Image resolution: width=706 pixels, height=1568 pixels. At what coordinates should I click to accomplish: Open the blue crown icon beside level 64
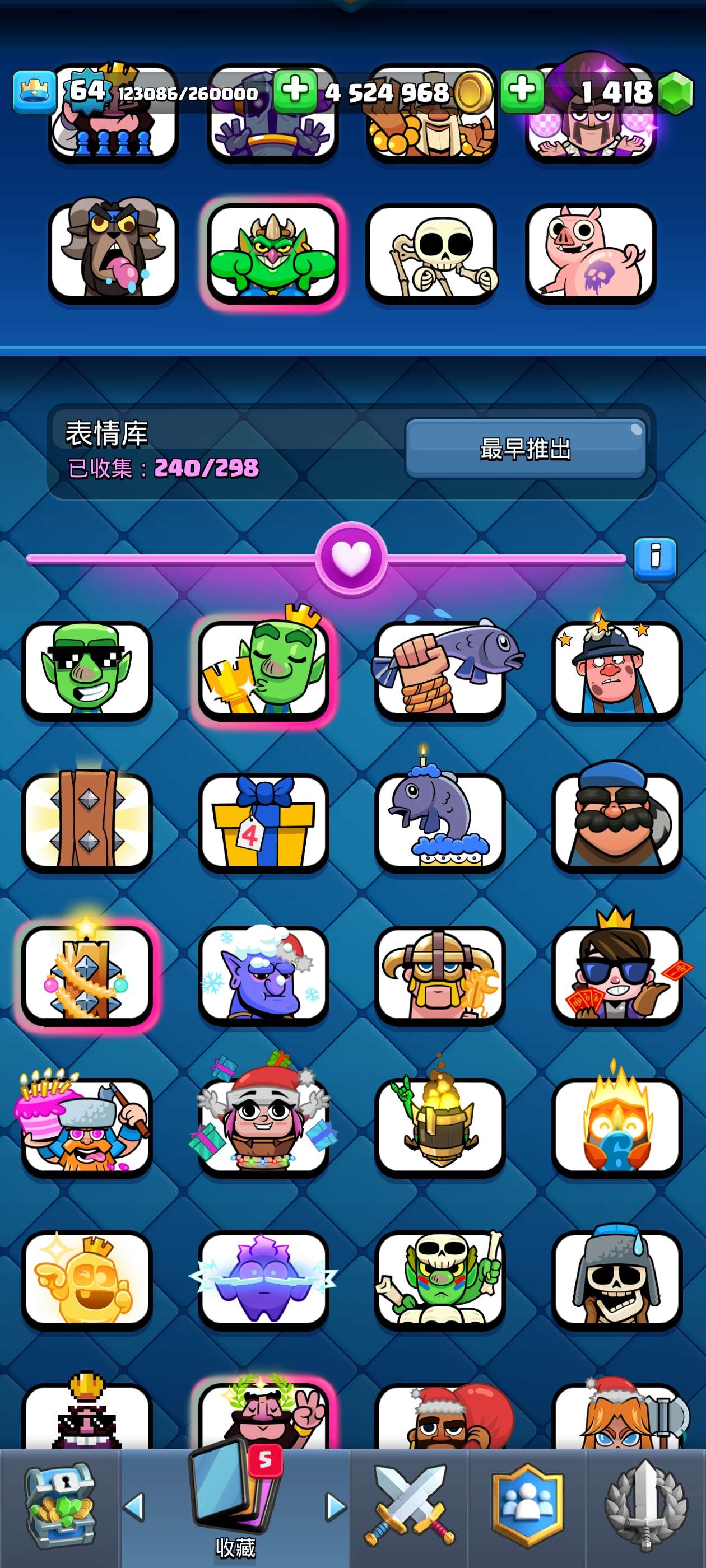click(34, 91)
